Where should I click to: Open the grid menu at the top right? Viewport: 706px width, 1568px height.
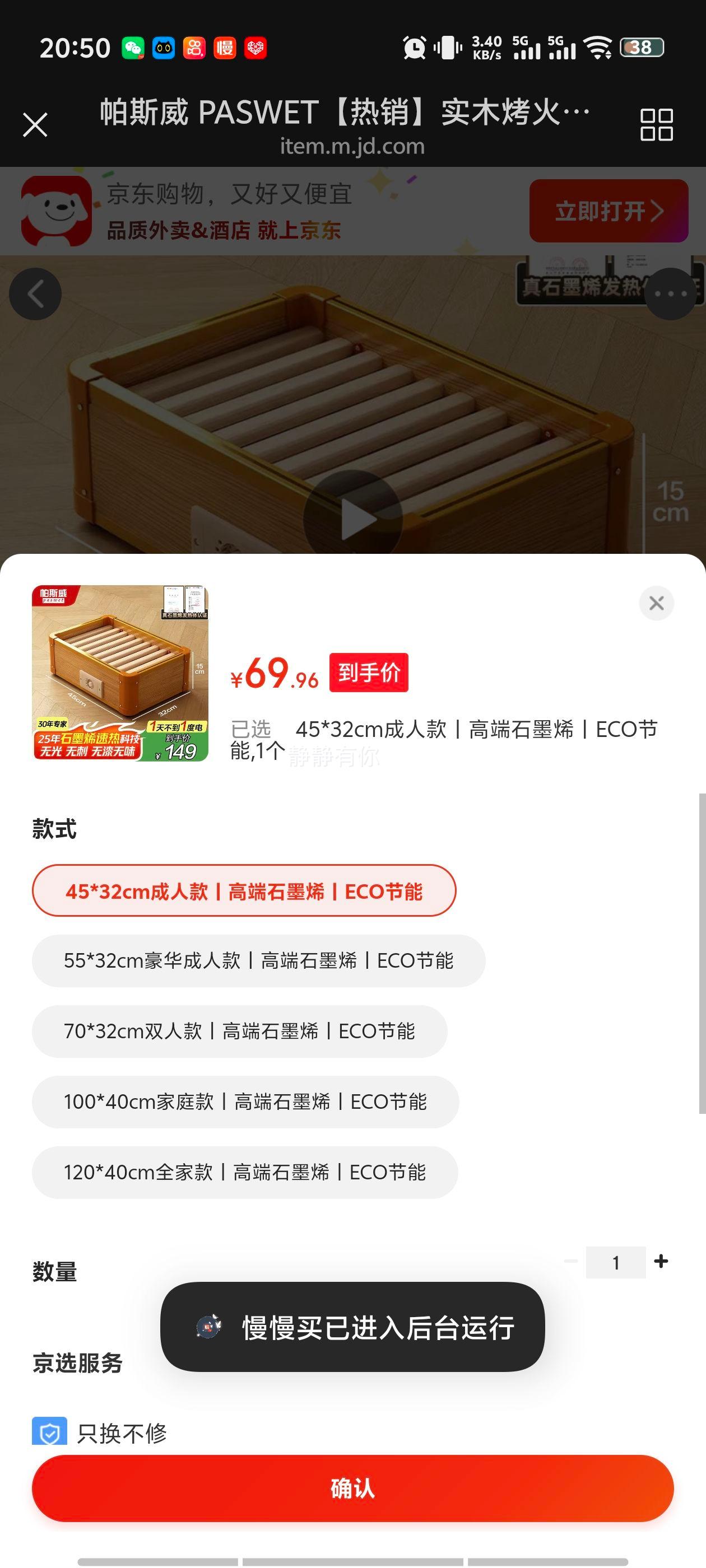coord(658,125)
